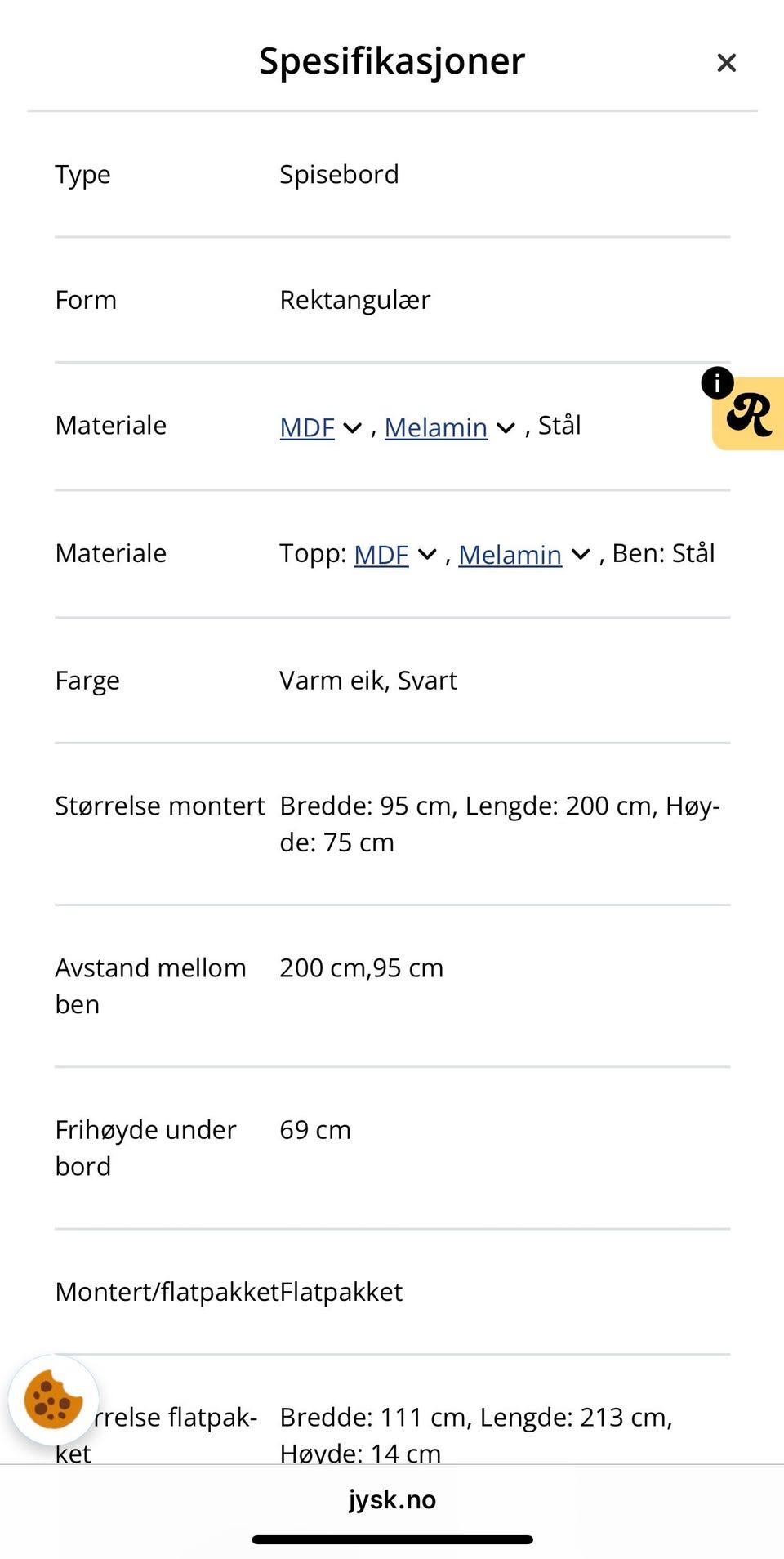
Task: Select the Spisebord type value
Action: [339, 174]
